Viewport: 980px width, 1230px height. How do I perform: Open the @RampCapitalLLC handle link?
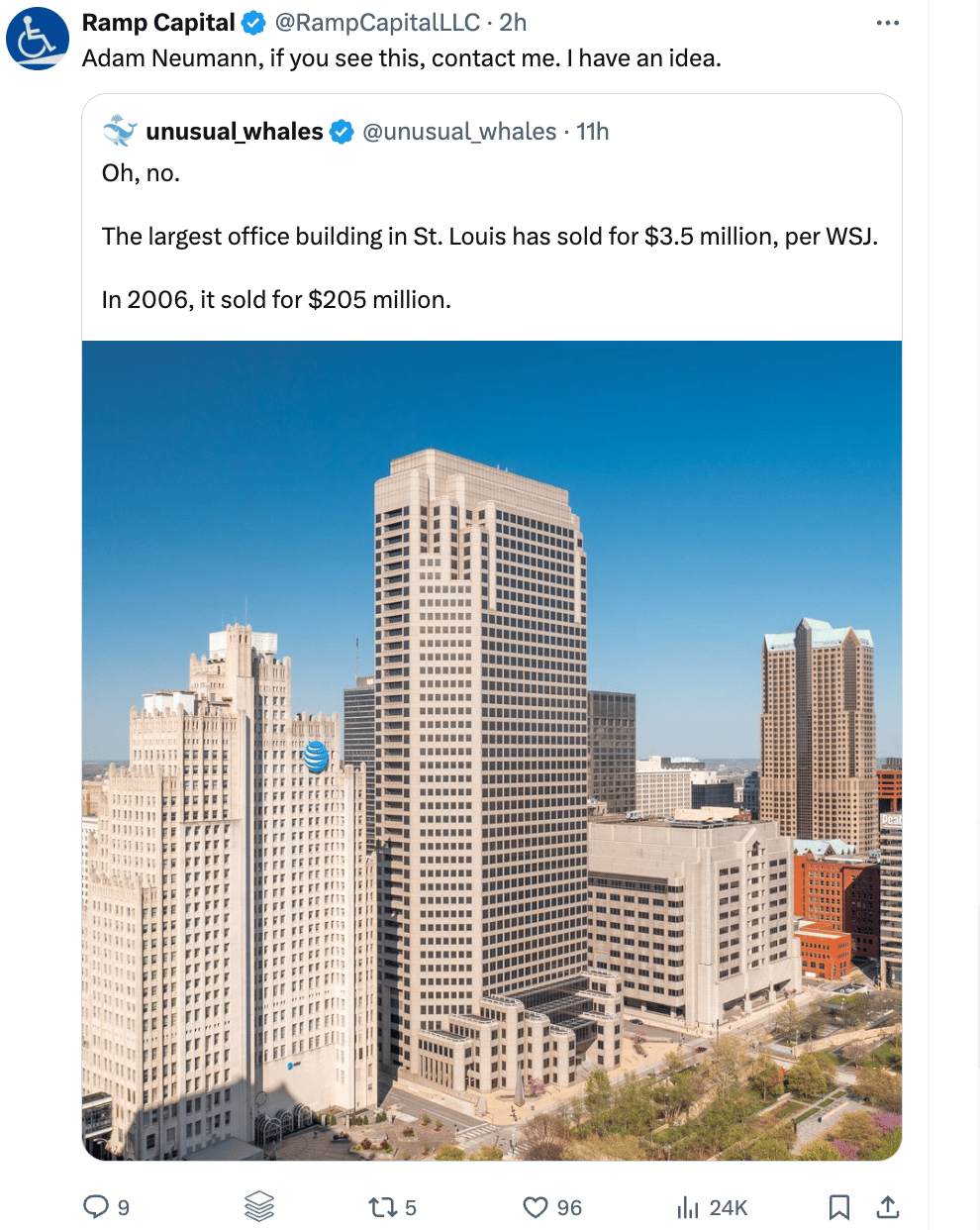click(376, 23)
